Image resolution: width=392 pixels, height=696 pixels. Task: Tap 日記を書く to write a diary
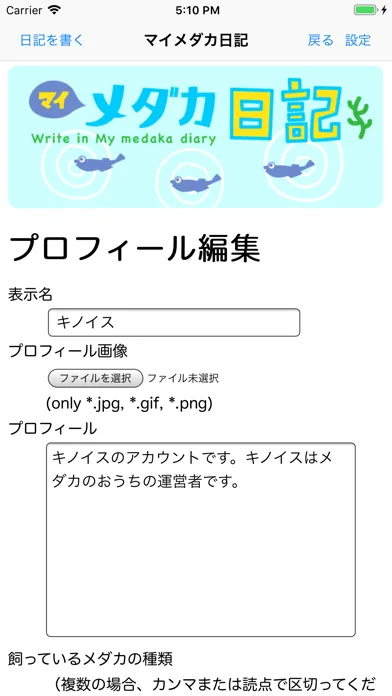point(52,40)
